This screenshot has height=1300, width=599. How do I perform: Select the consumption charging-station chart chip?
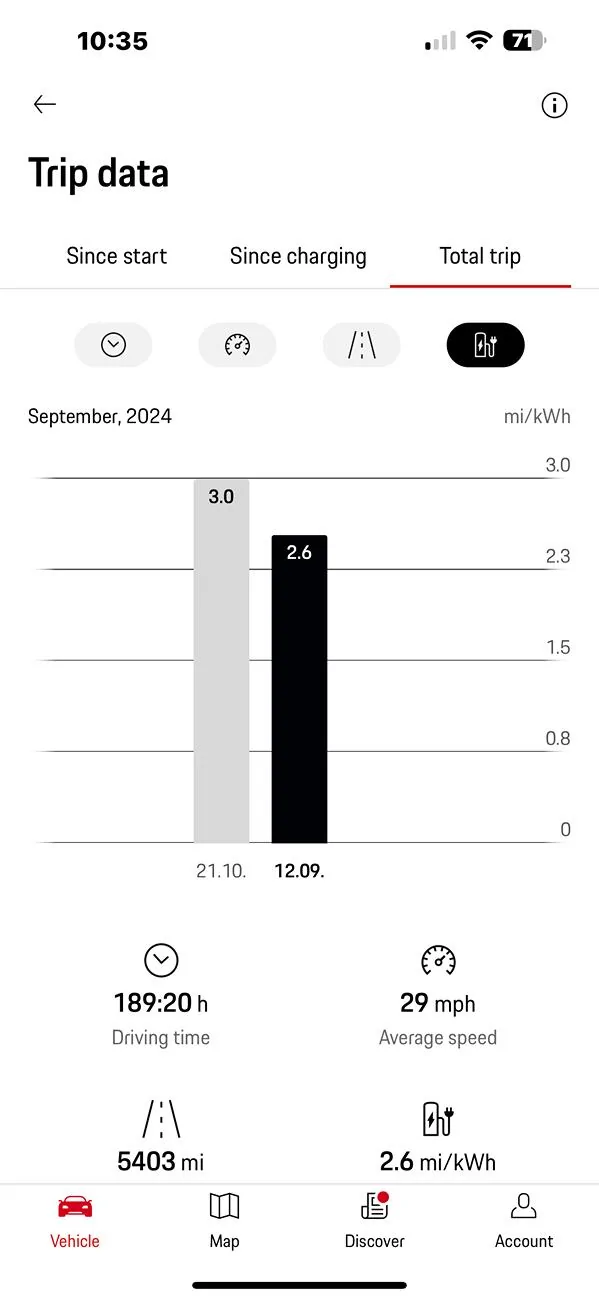coord(485,345)
